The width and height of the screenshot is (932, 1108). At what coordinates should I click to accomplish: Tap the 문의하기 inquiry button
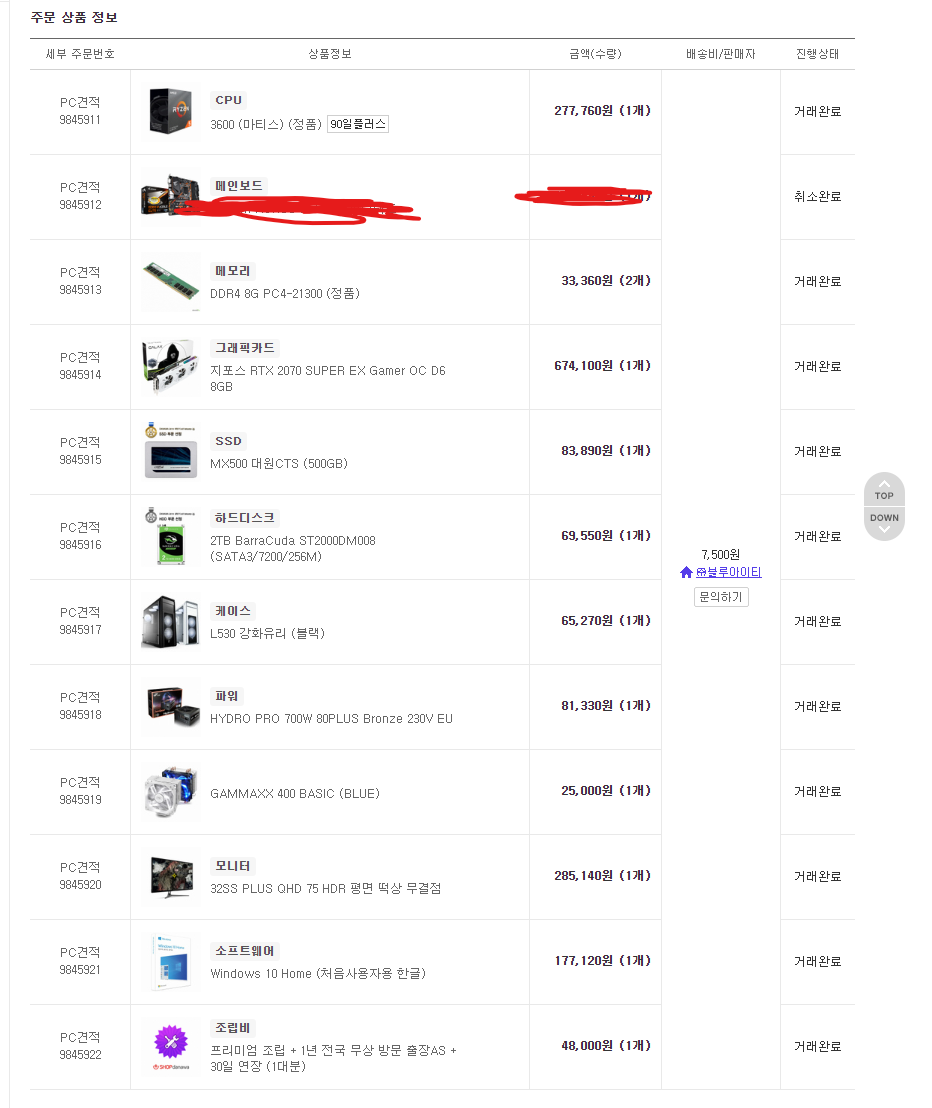coord(721,597)
